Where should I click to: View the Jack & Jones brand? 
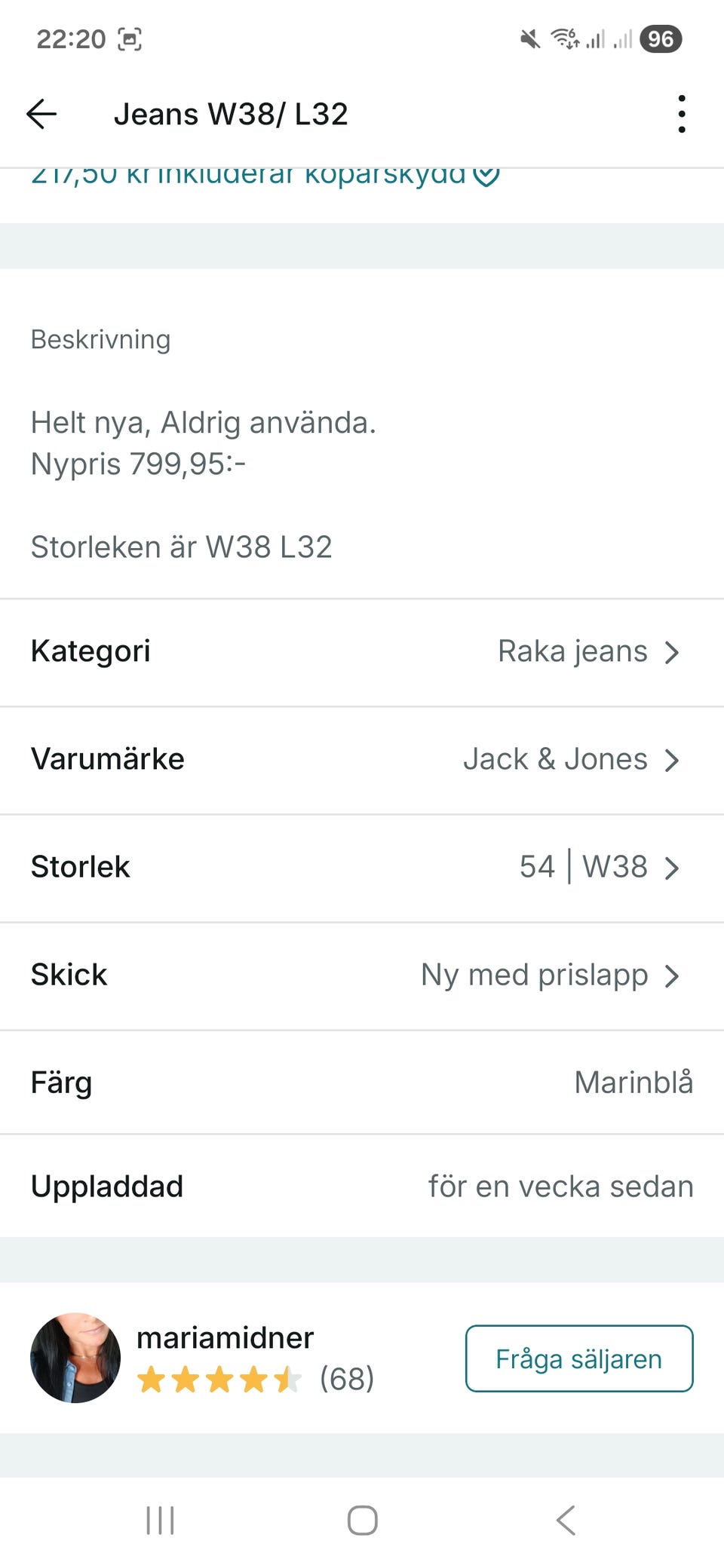coord(571,759)
